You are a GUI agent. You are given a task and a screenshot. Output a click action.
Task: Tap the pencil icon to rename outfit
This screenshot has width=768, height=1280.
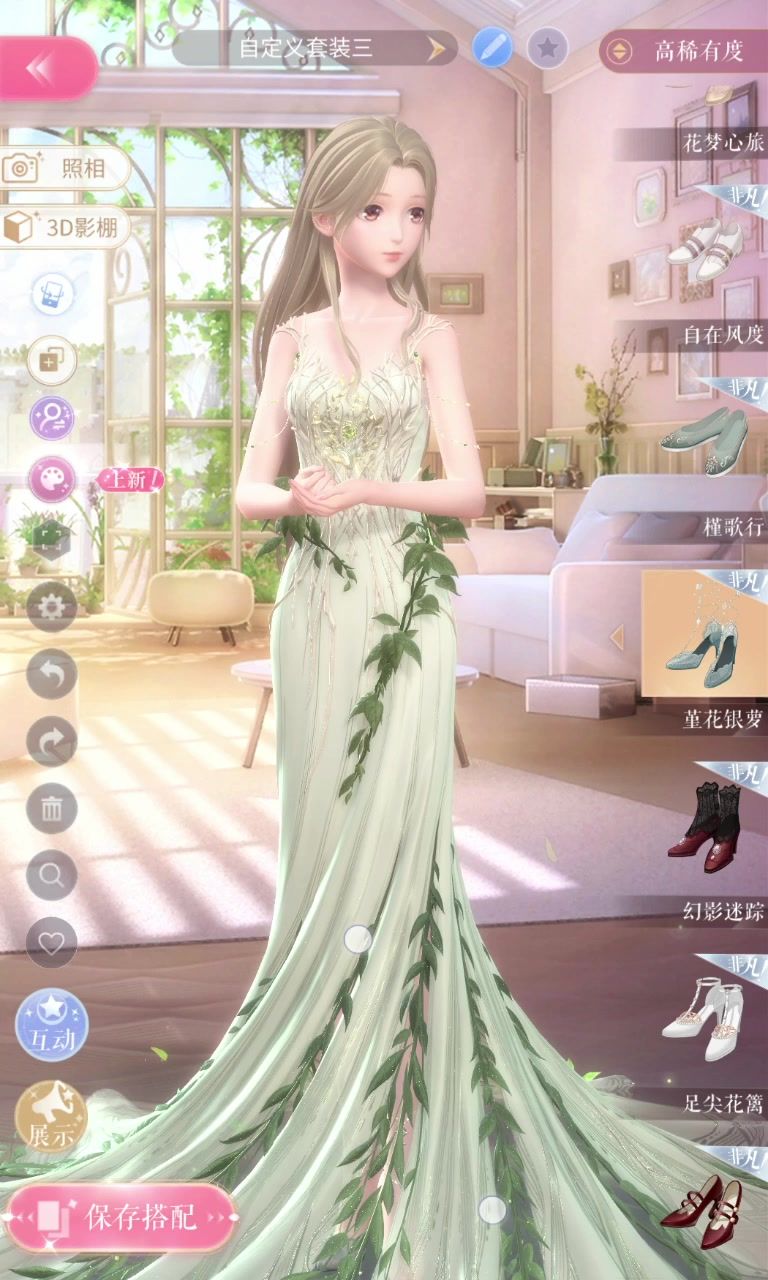[x=492, y=47]
